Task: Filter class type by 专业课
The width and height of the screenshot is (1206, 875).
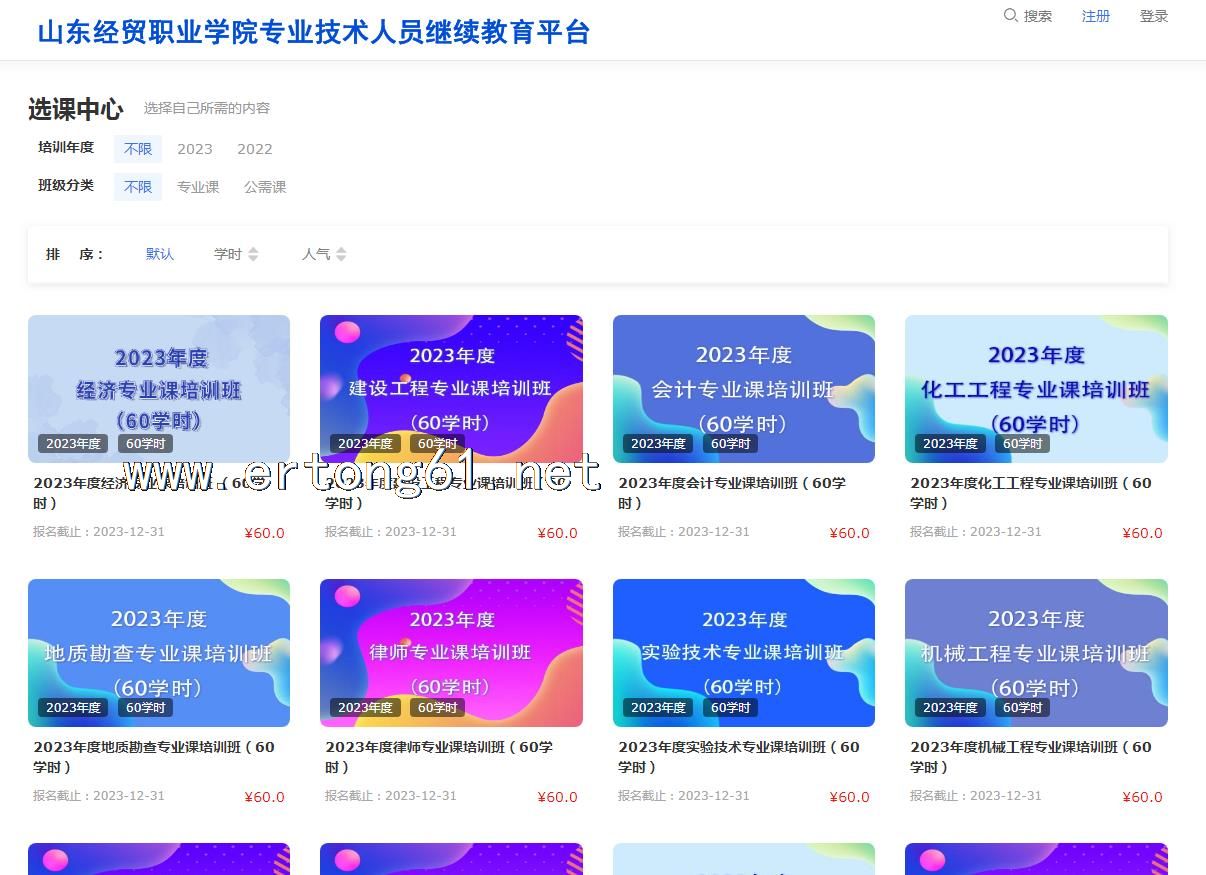Action: point(198,187)
